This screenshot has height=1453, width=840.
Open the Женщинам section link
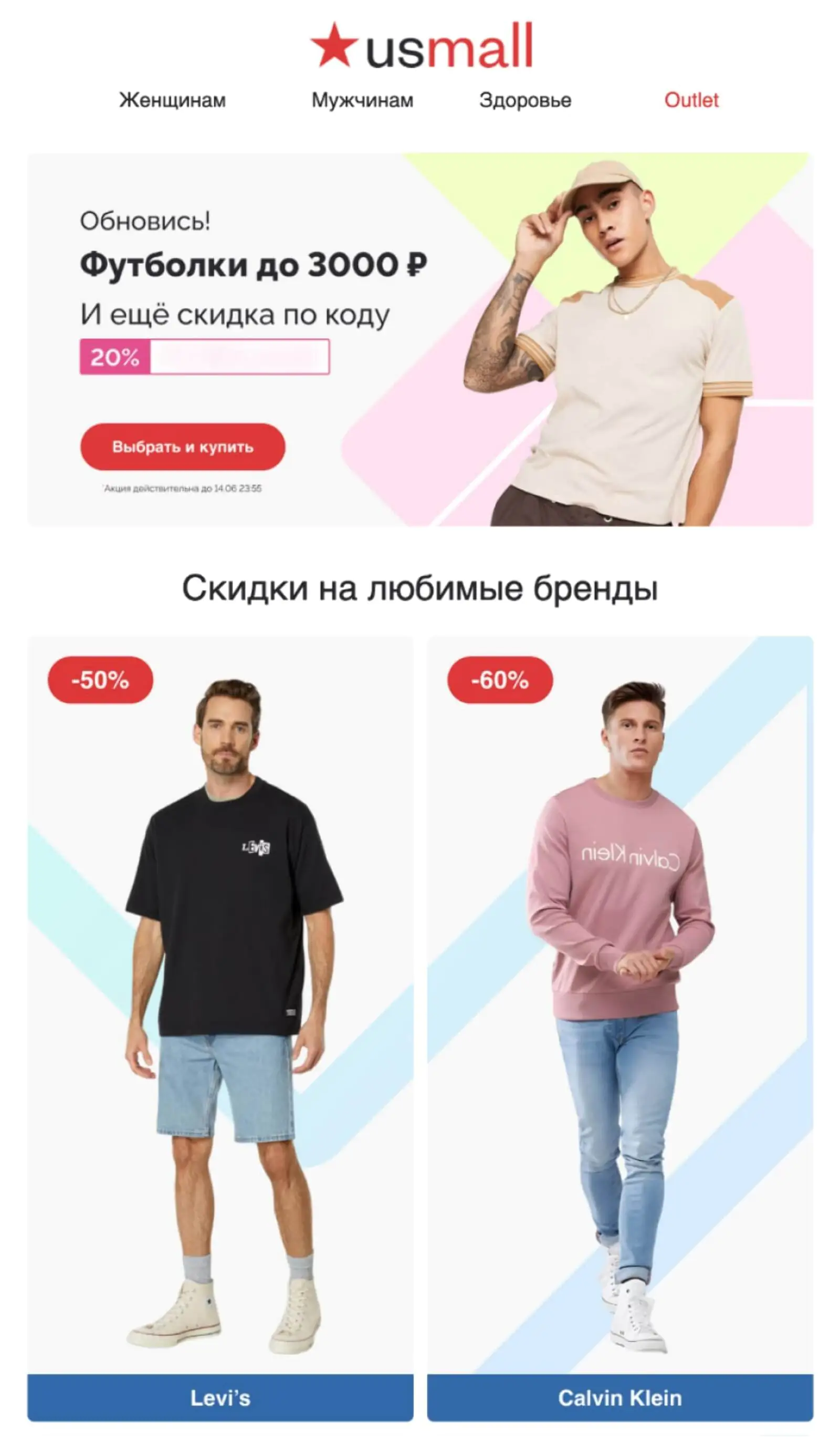point(172,100)
